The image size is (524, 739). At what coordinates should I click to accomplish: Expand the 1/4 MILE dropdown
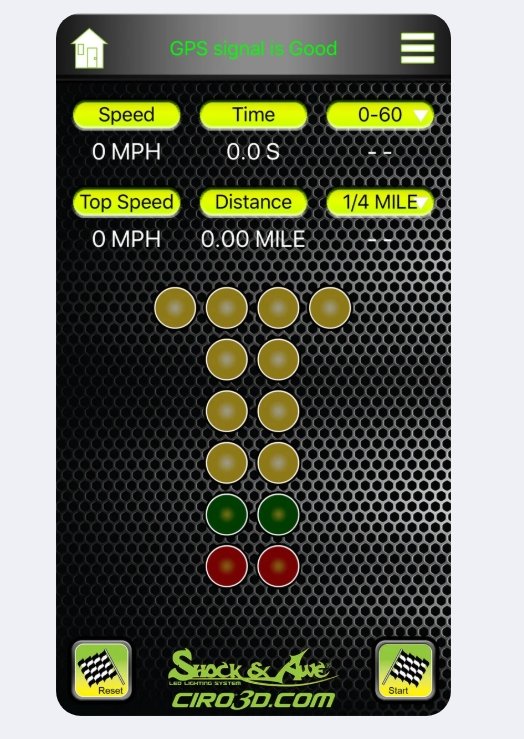[x=380, y=203]
